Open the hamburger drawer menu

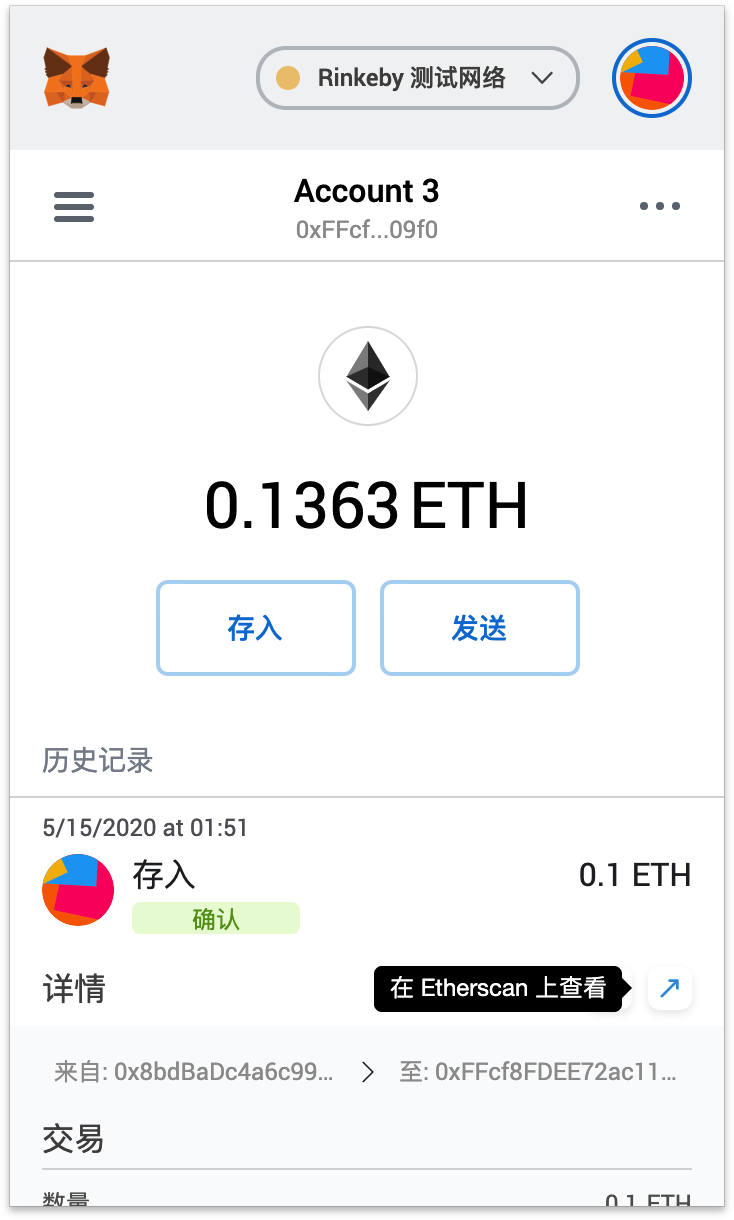tap(74, 207)
